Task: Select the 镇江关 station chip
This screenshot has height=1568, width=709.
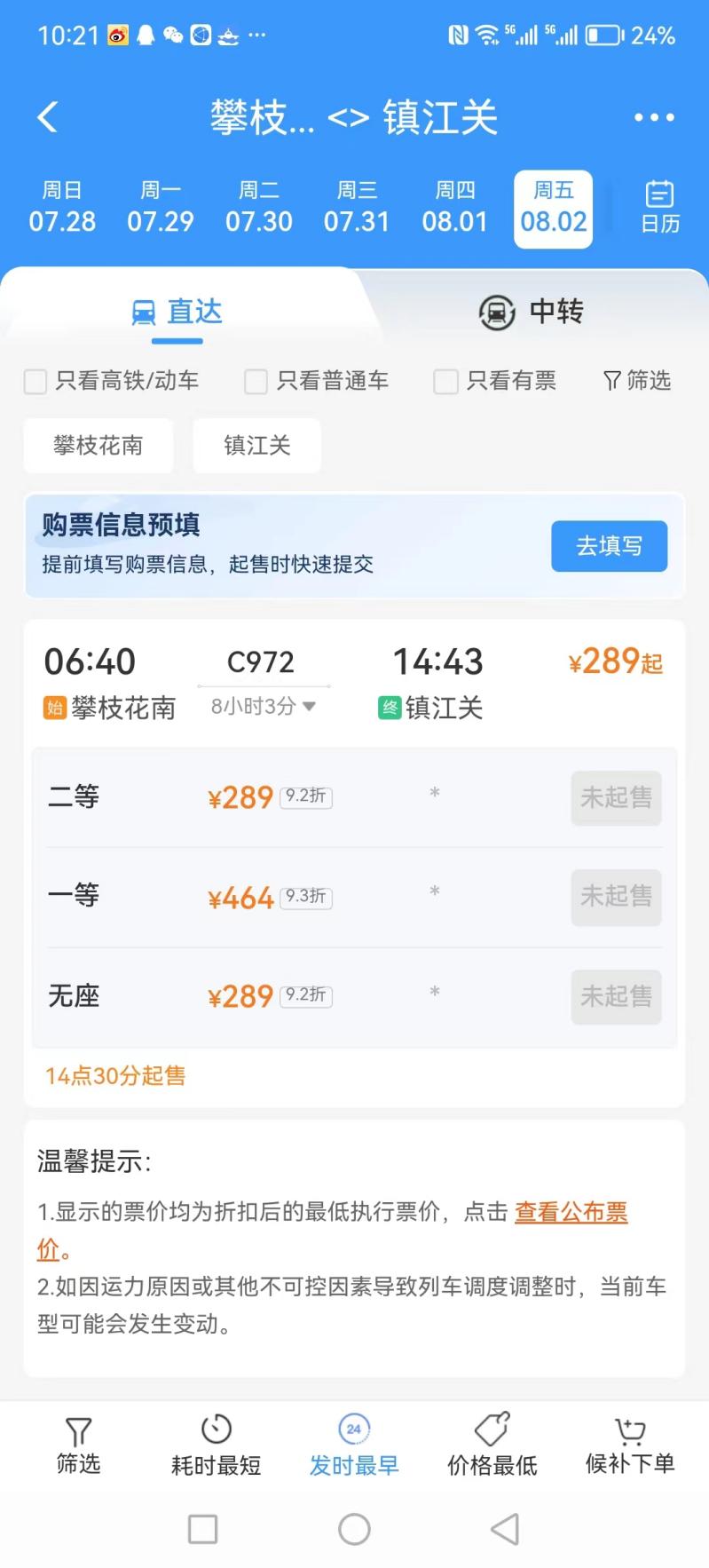Action: pyautogui.click(x=257, y=445)
